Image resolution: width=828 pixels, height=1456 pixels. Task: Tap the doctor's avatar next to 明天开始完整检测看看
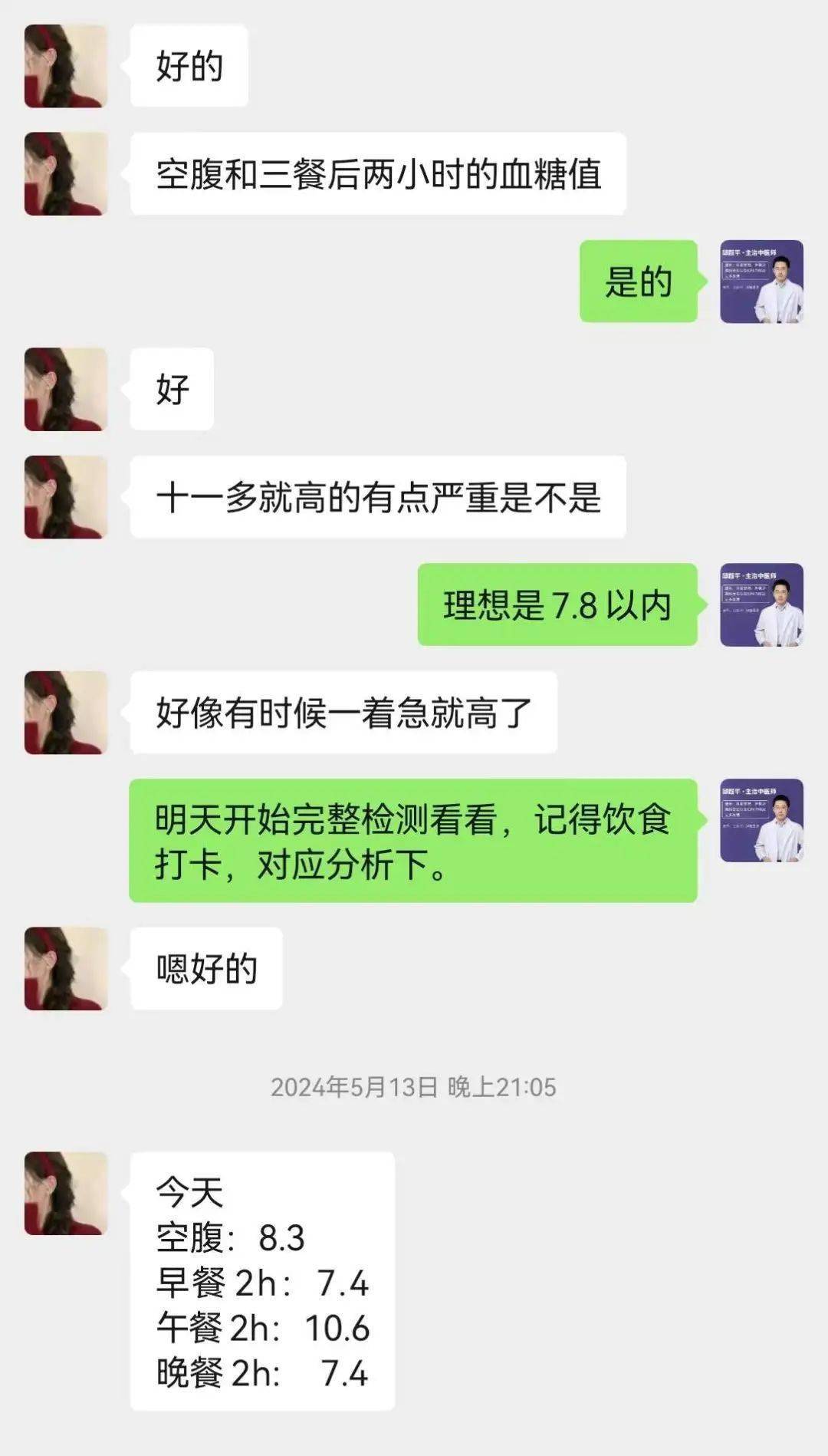click(761, 820)
